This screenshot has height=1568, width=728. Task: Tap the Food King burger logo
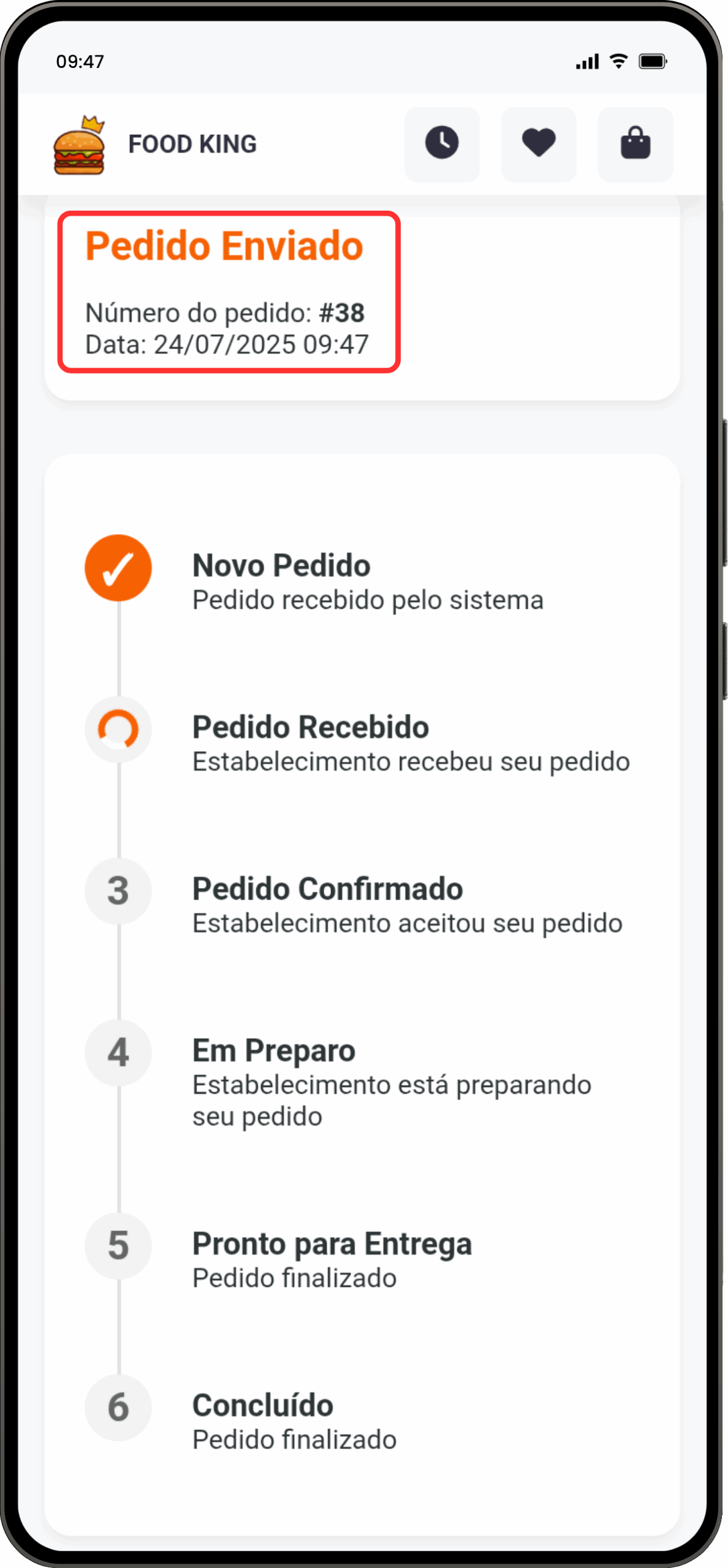click(79, 146)
